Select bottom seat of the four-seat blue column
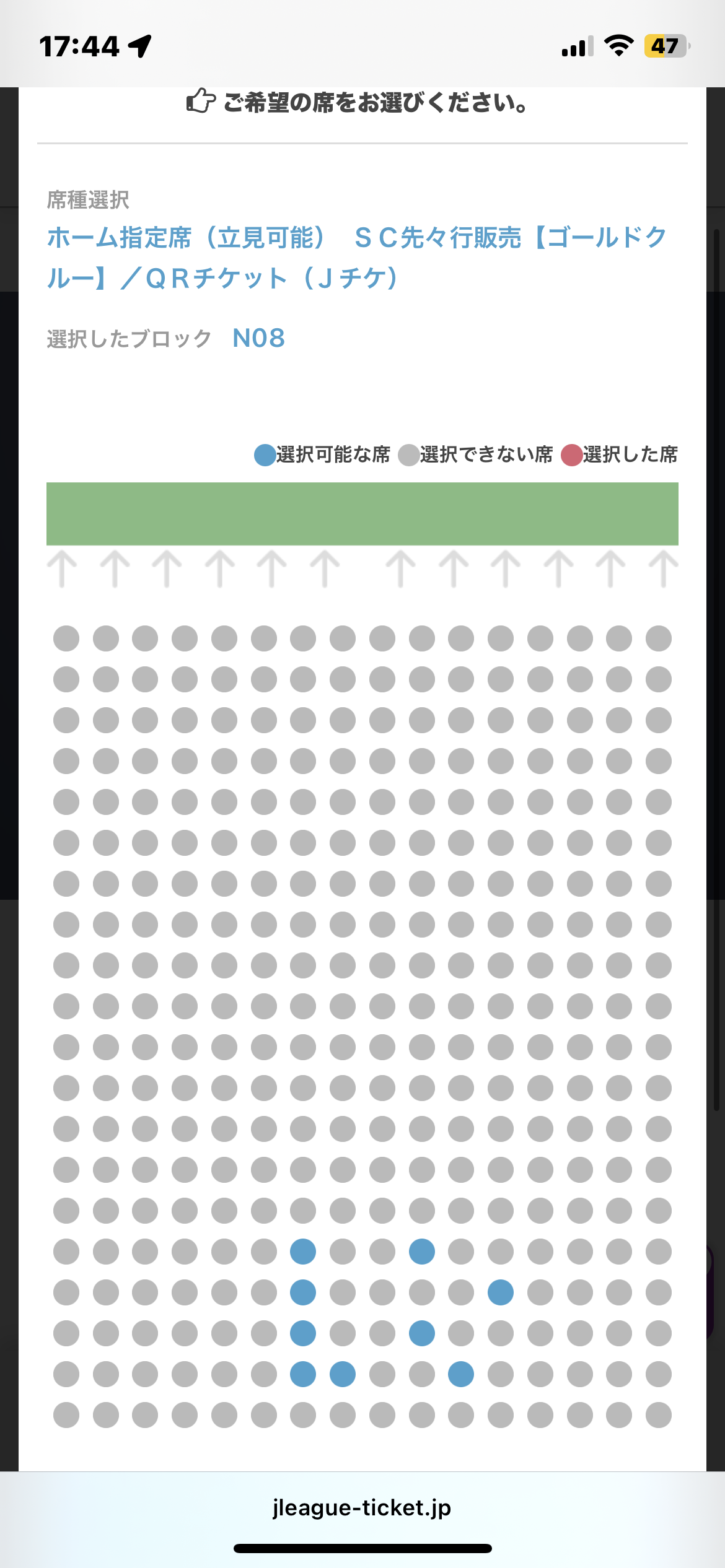 pos(303,1374)
